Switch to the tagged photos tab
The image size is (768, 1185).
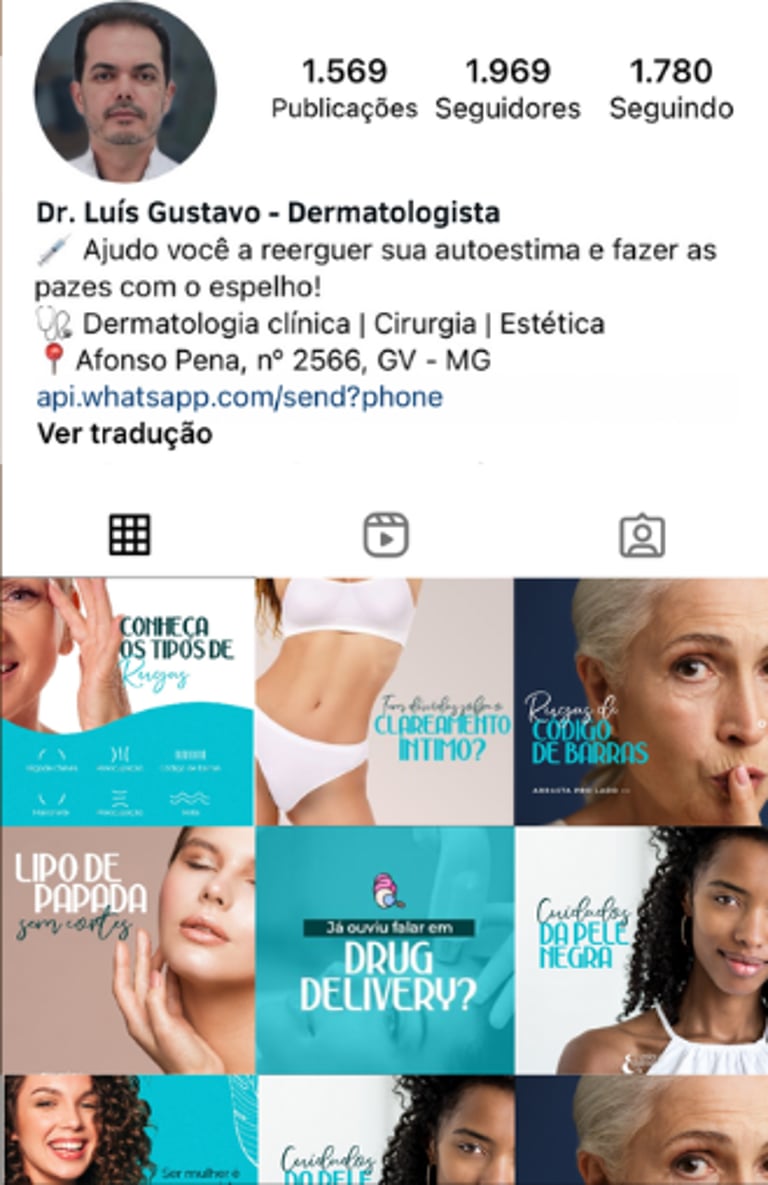pos(641,535)
